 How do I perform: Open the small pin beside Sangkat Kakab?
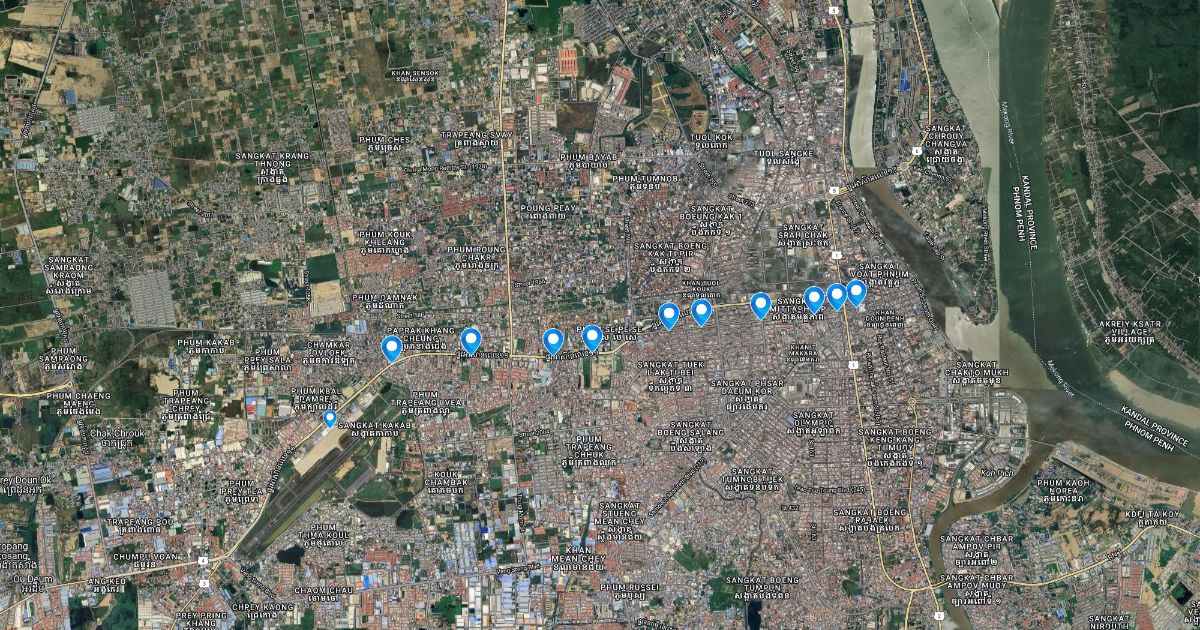[x=329, y=418]
